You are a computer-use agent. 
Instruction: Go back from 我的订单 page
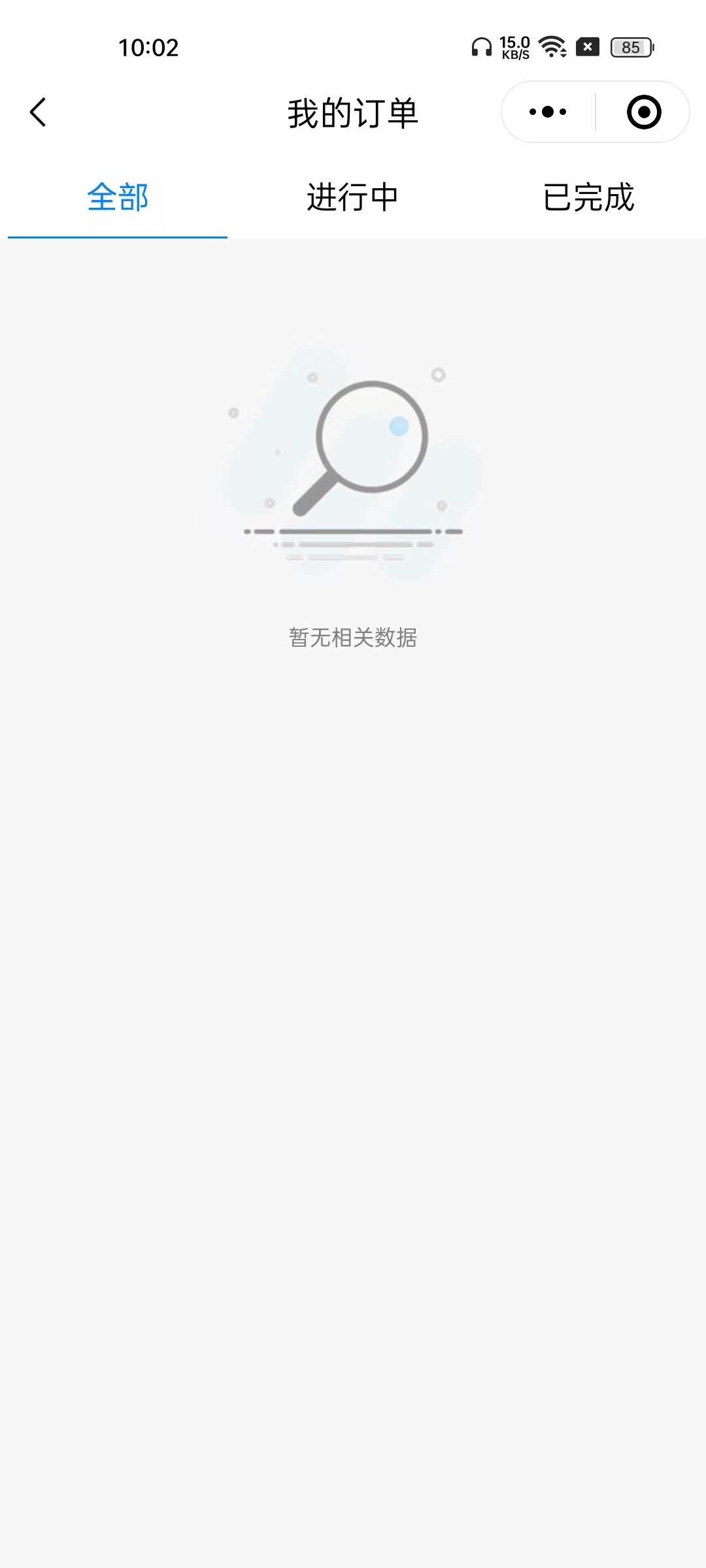[39, 112]
